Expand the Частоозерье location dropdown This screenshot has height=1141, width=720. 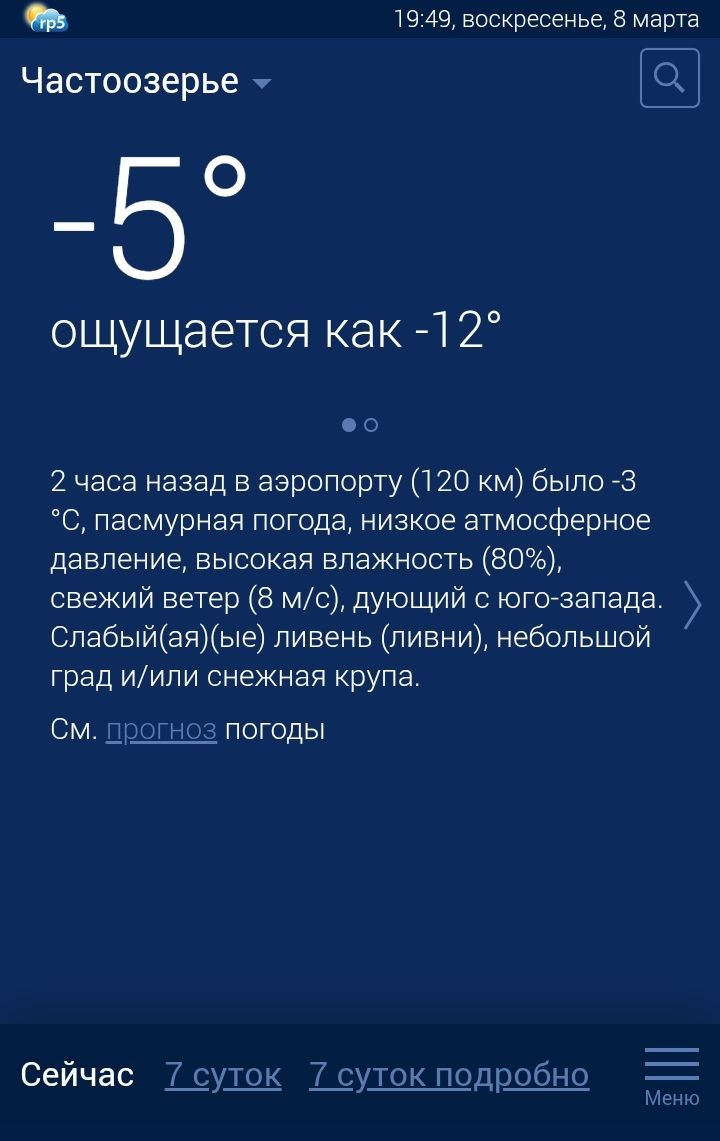click(x=146, y=80)
